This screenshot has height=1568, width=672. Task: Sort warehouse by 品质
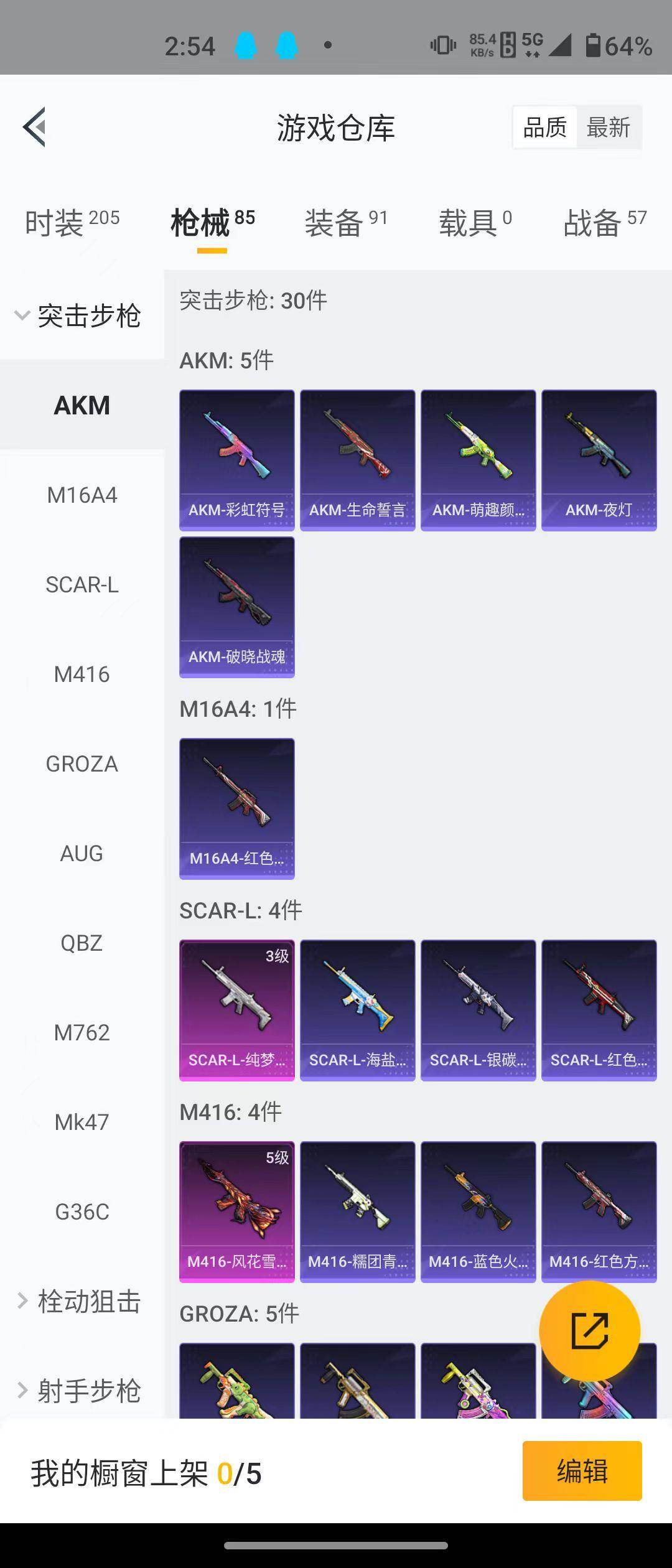point(545,128)
